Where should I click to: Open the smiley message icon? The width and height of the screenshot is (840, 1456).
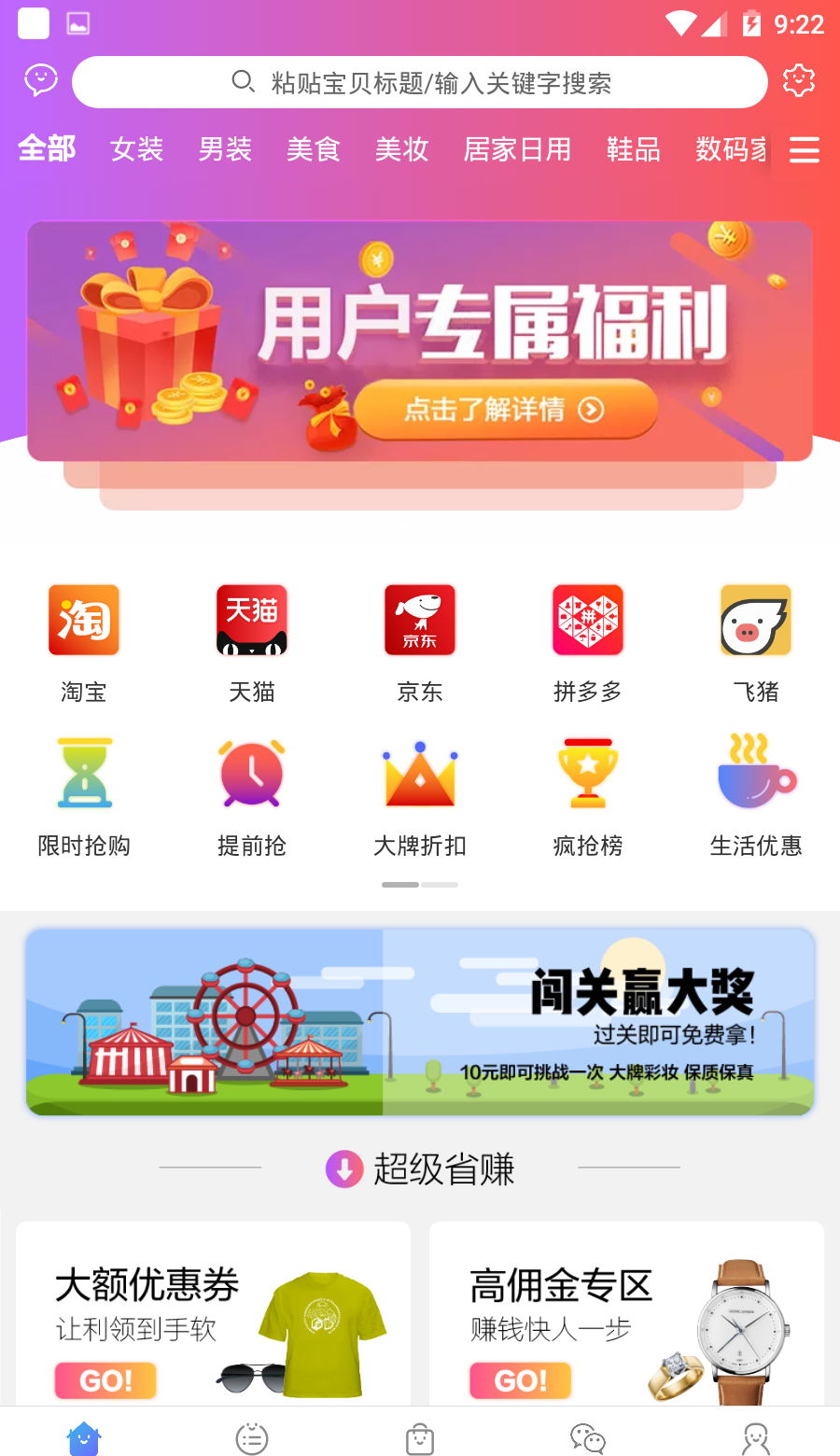click(x=41, y=80)
